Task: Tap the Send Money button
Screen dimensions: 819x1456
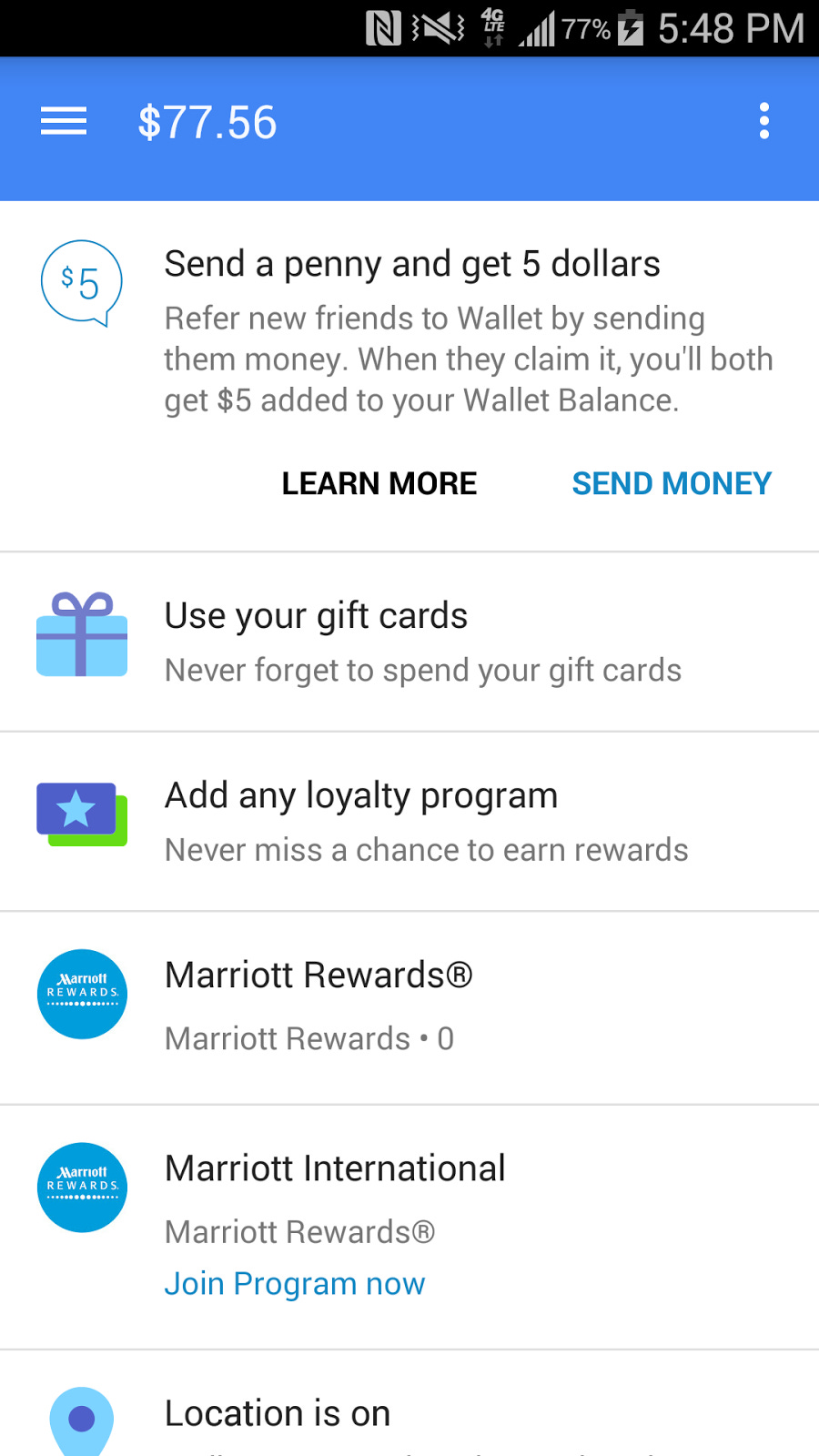Action: (x=672, y=483)
